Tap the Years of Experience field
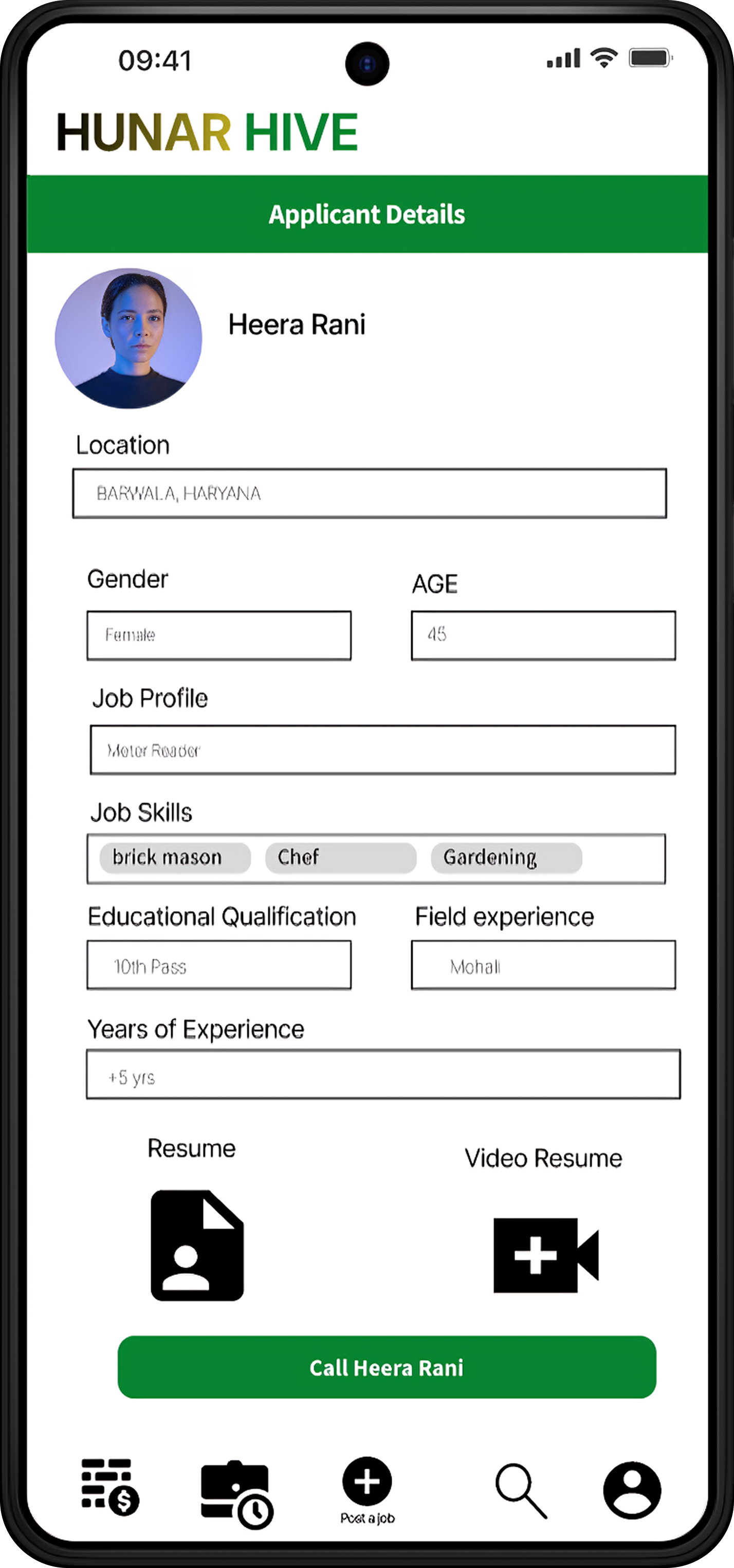 (x=382, y=1074)
